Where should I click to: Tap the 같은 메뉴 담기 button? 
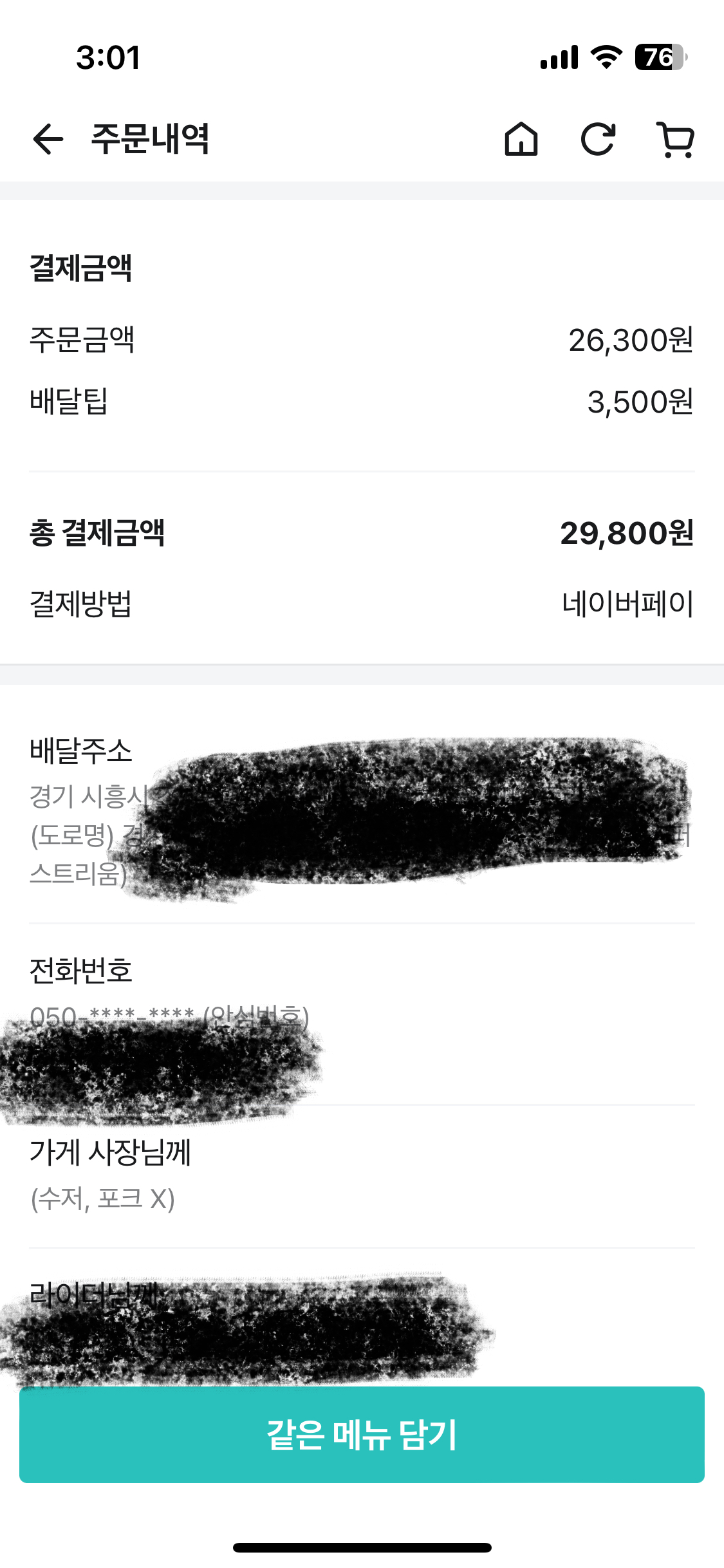pos(362,1435)
